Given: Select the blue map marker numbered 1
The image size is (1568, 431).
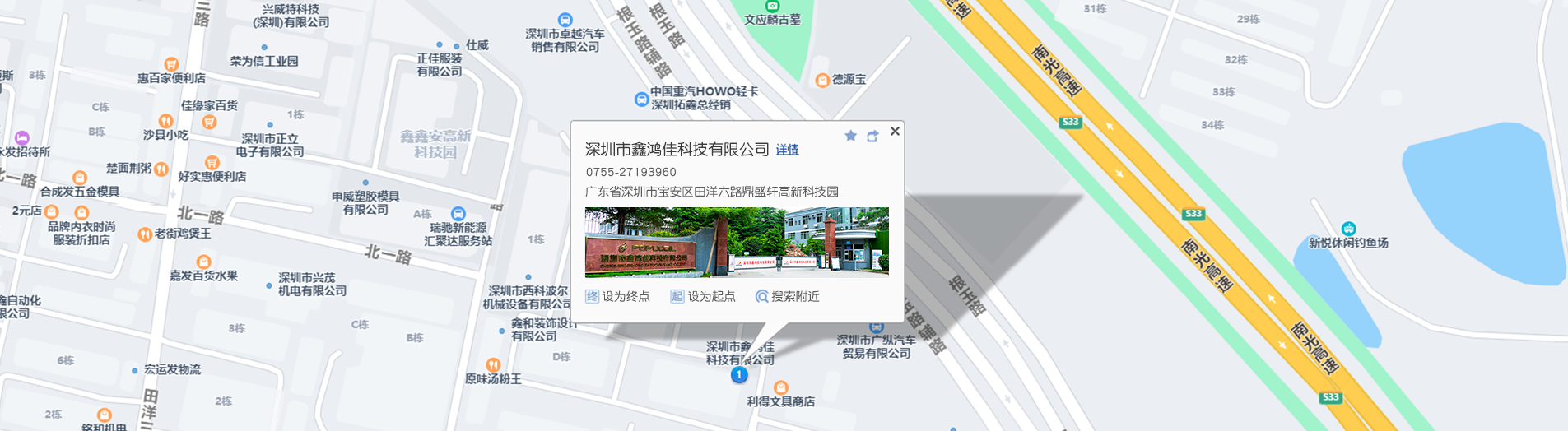Looking at the screenshot, I should [739, 375].
